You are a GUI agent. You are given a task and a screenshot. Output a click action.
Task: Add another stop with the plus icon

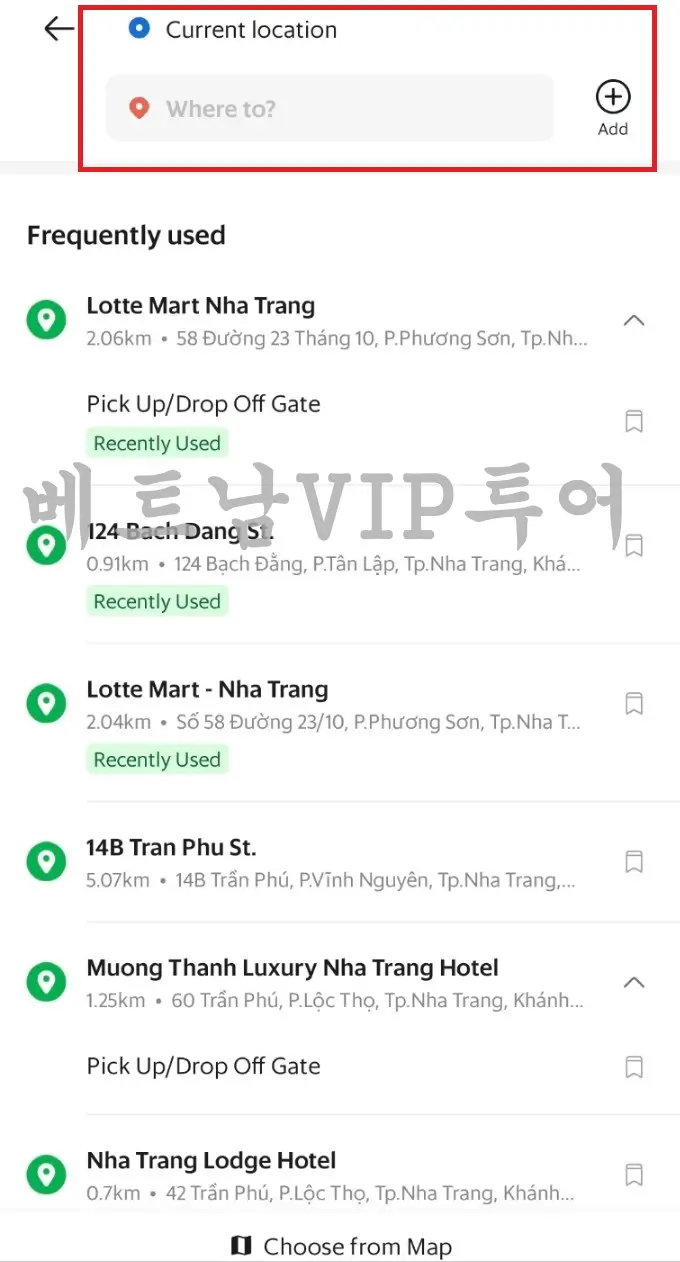click(x=613, y=108)
